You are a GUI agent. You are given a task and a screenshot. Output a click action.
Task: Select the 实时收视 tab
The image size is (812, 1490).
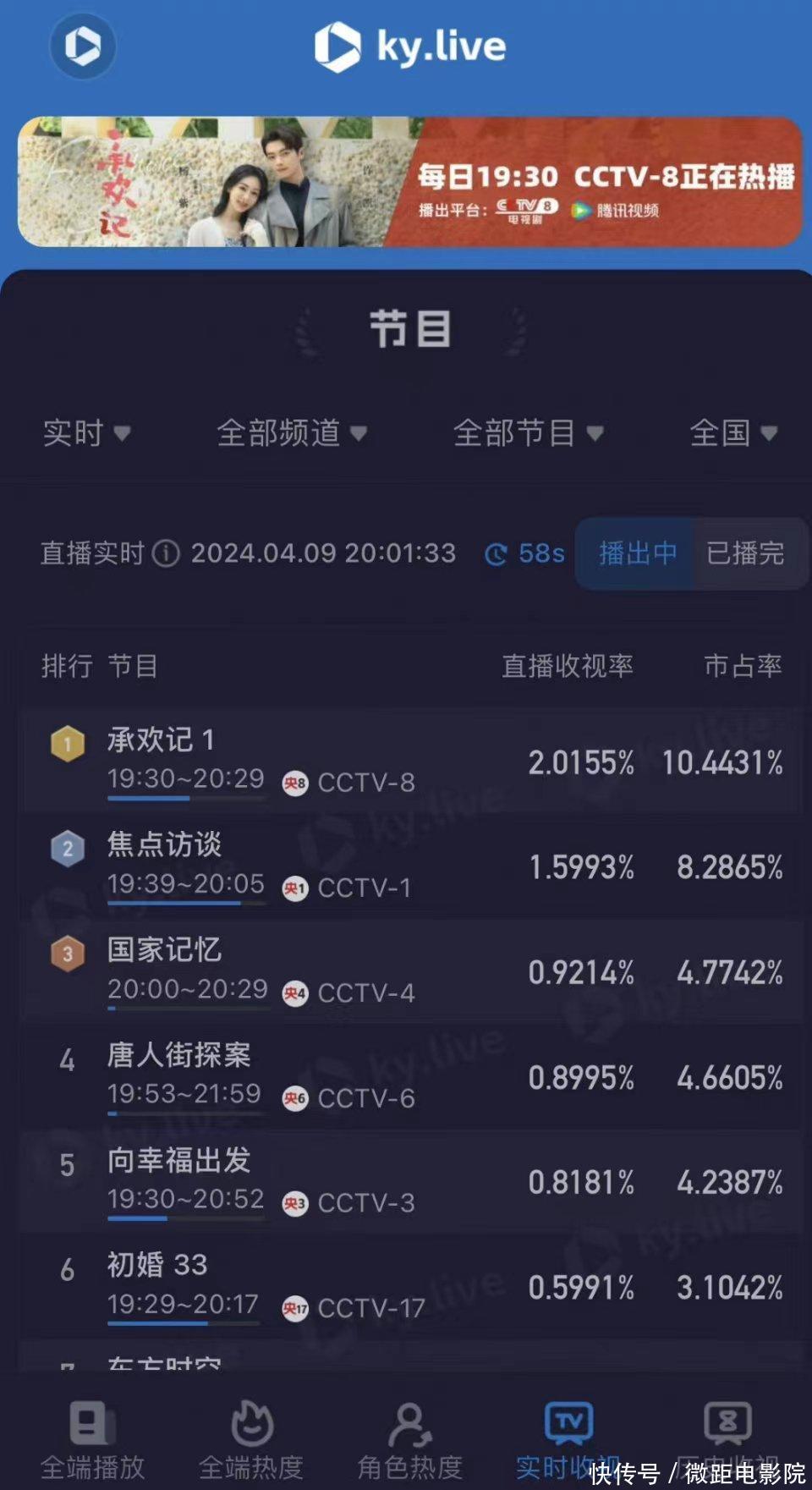[568, 1440]
